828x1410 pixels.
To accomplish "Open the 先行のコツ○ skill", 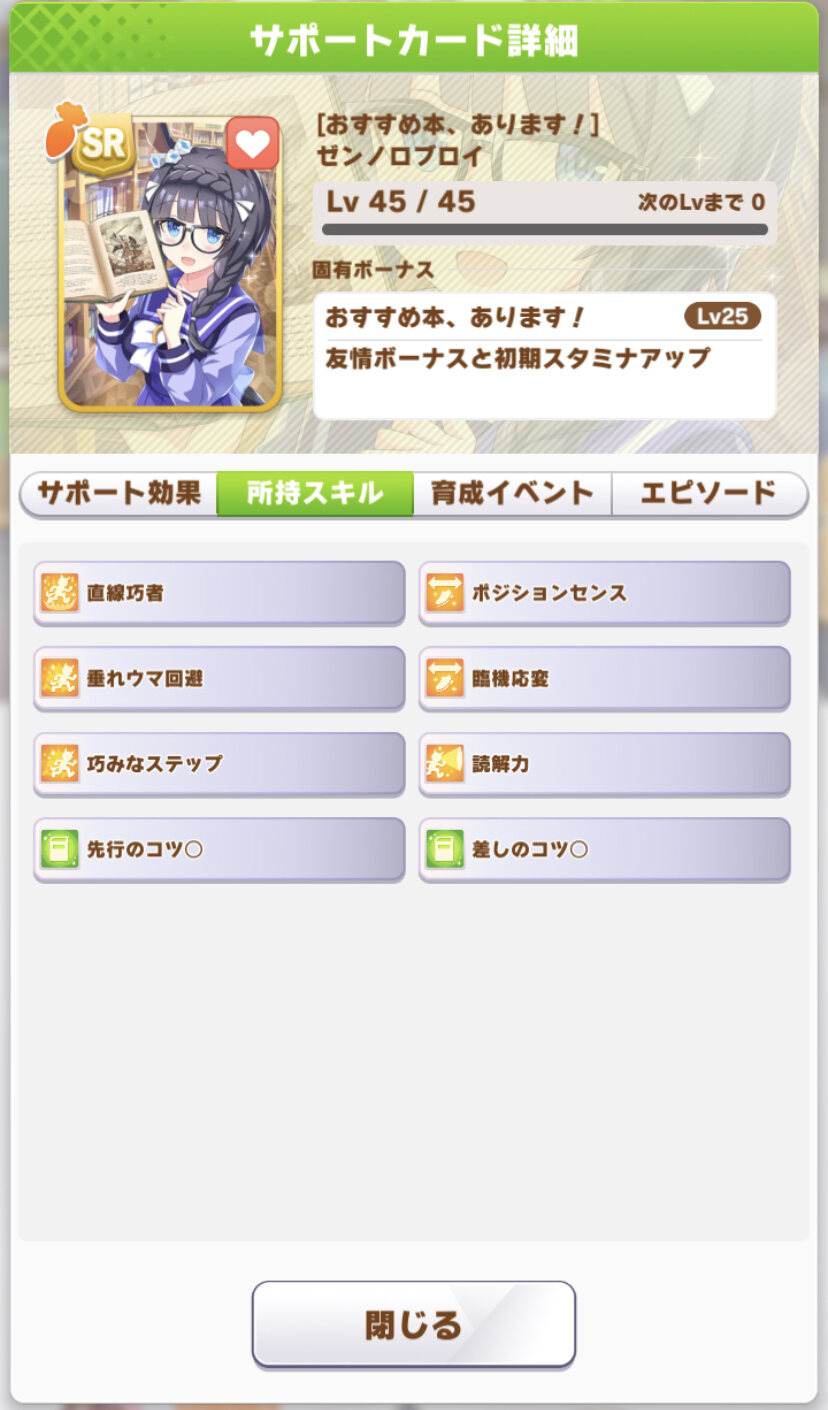I will [219, 850].
